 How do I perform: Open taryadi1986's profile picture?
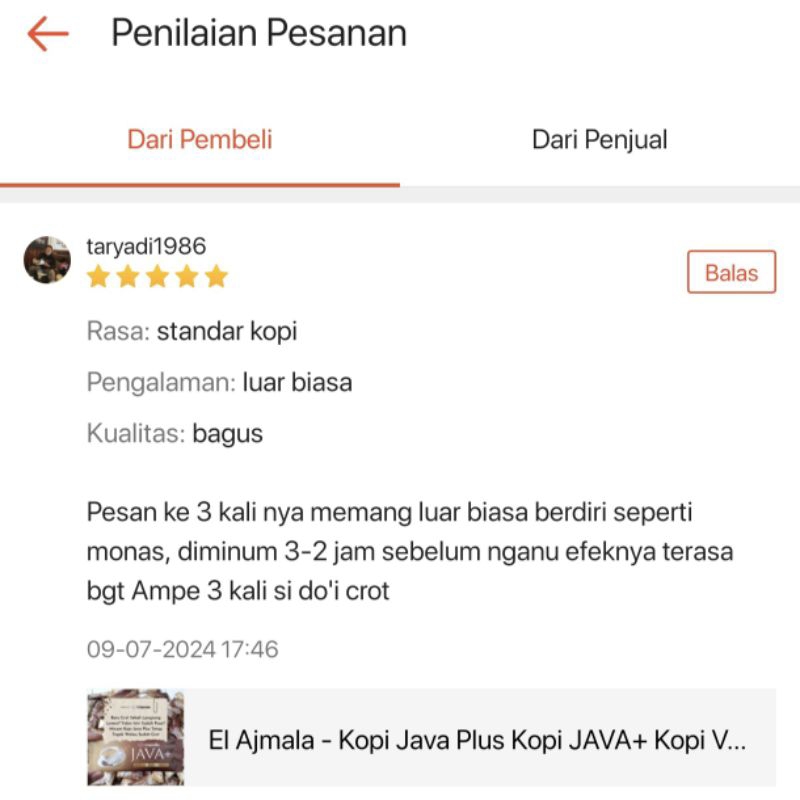47,260
